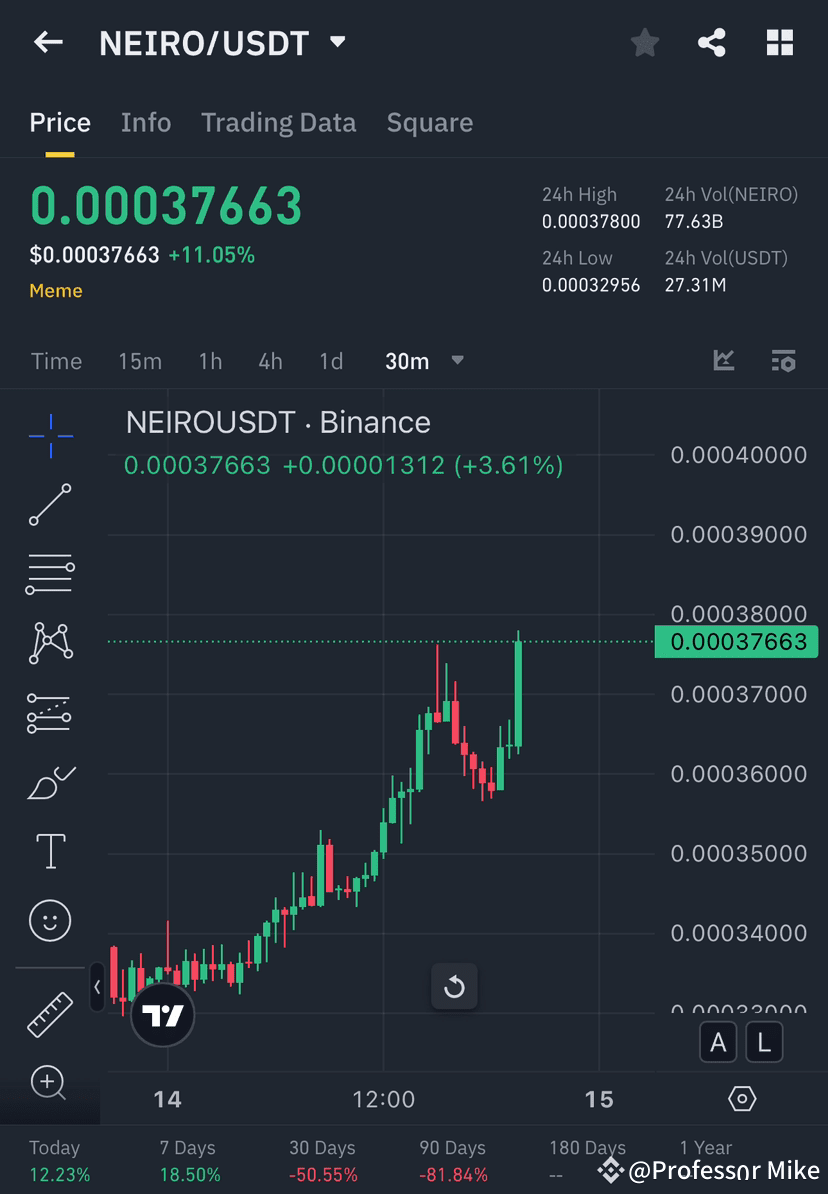Select the trend line drawing tool
This screenshot has height=1194, width=828.
coord(50,505)
